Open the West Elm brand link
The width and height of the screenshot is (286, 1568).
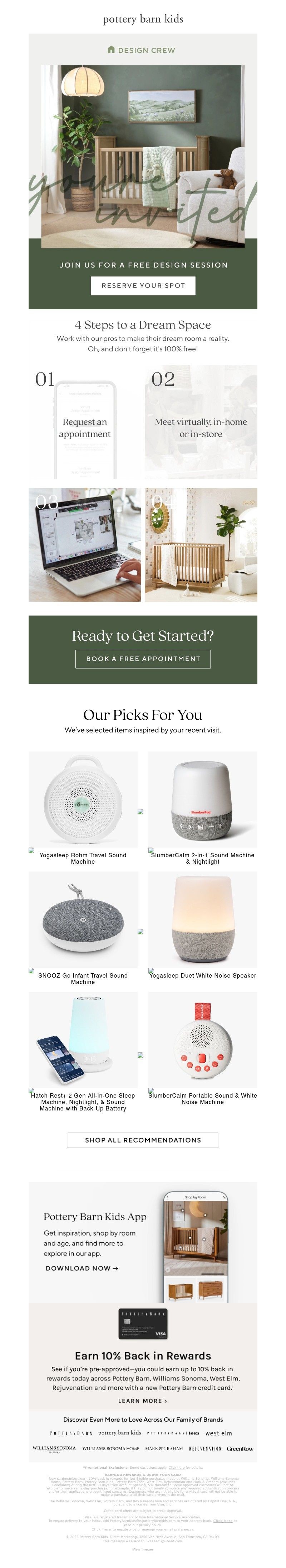(x=218, y=1433)
